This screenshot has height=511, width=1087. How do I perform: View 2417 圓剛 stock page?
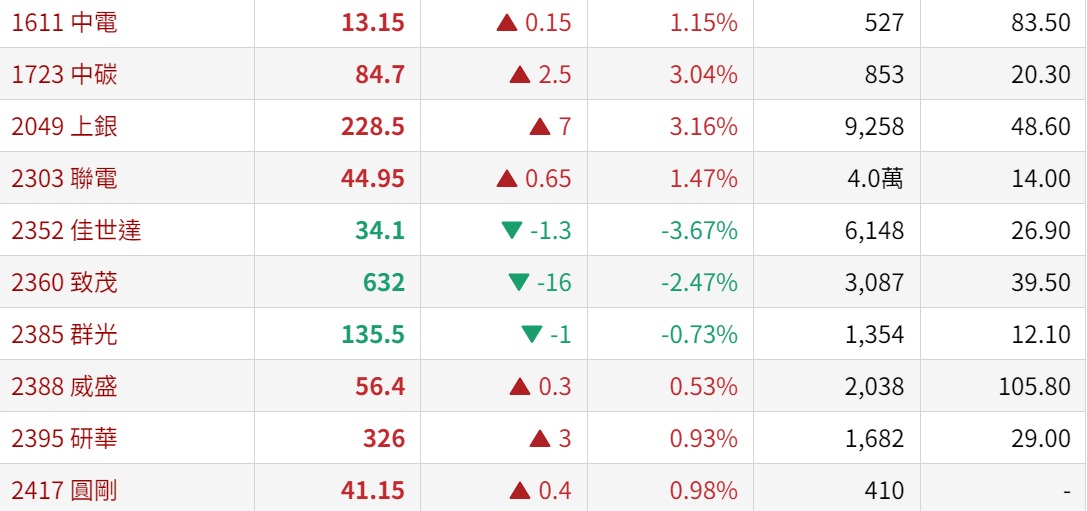click(x=64, y=491)
